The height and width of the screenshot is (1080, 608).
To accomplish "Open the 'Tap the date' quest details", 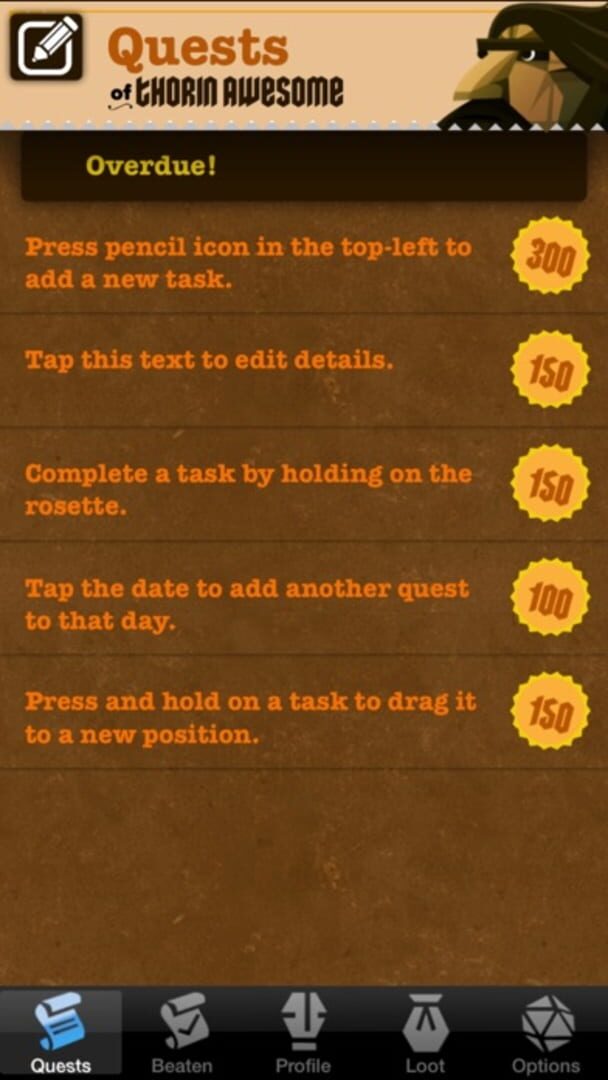I will pyautogui.click(x=247, y=604).
